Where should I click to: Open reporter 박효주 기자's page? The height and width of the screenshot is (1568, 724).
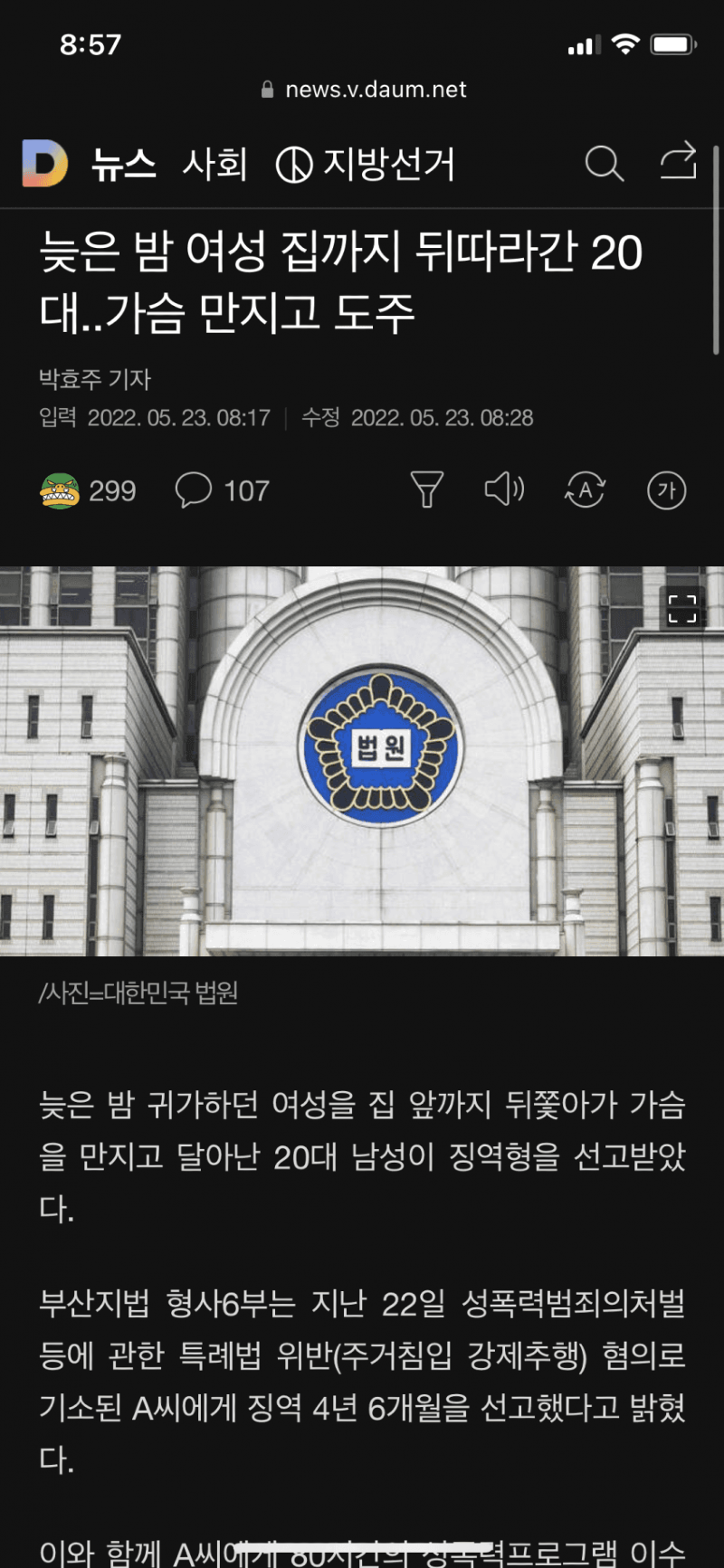point(95,379)
